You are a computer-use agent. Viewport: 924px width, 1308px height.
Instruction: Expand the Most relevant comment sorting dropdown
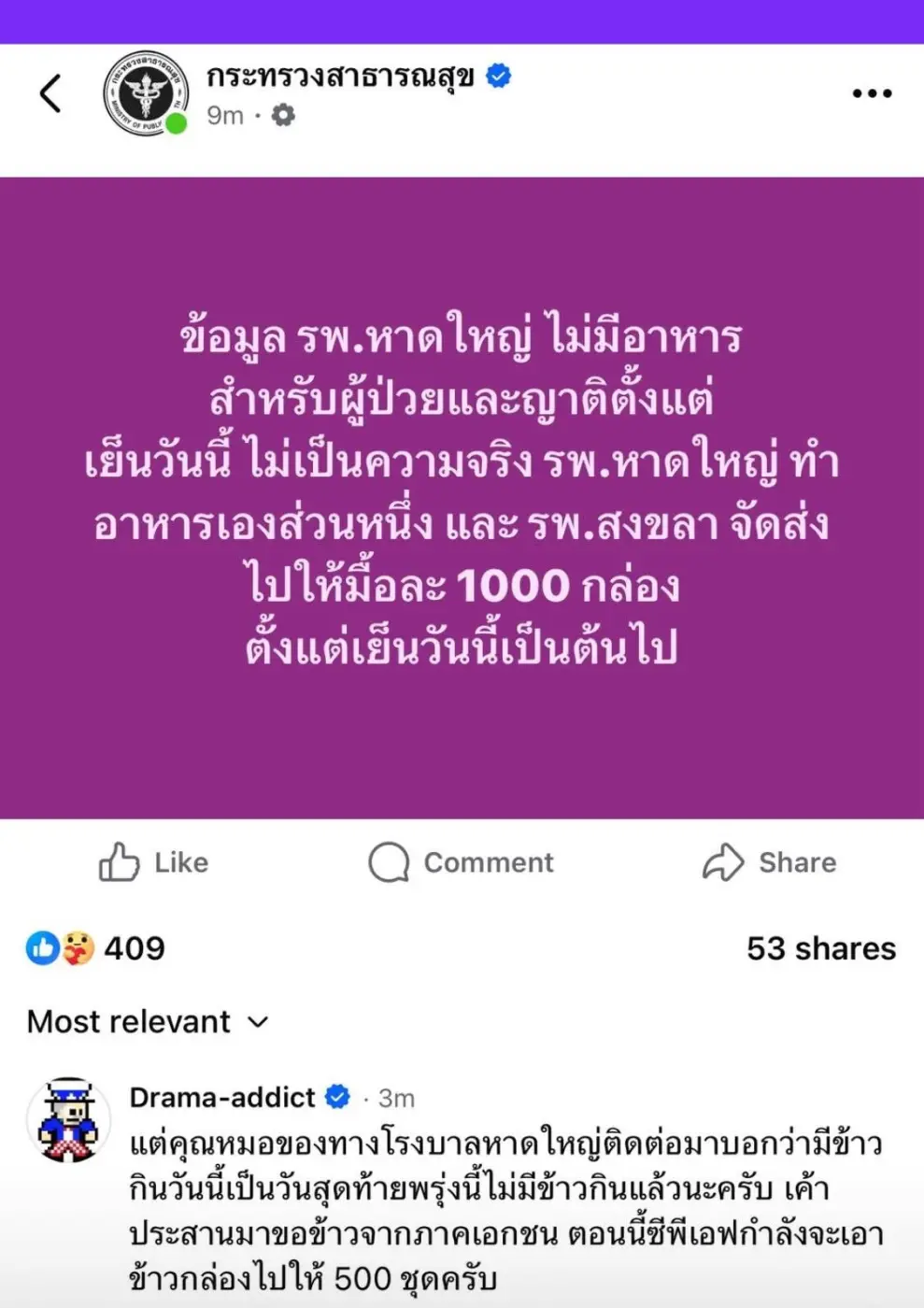[148, 1022]
